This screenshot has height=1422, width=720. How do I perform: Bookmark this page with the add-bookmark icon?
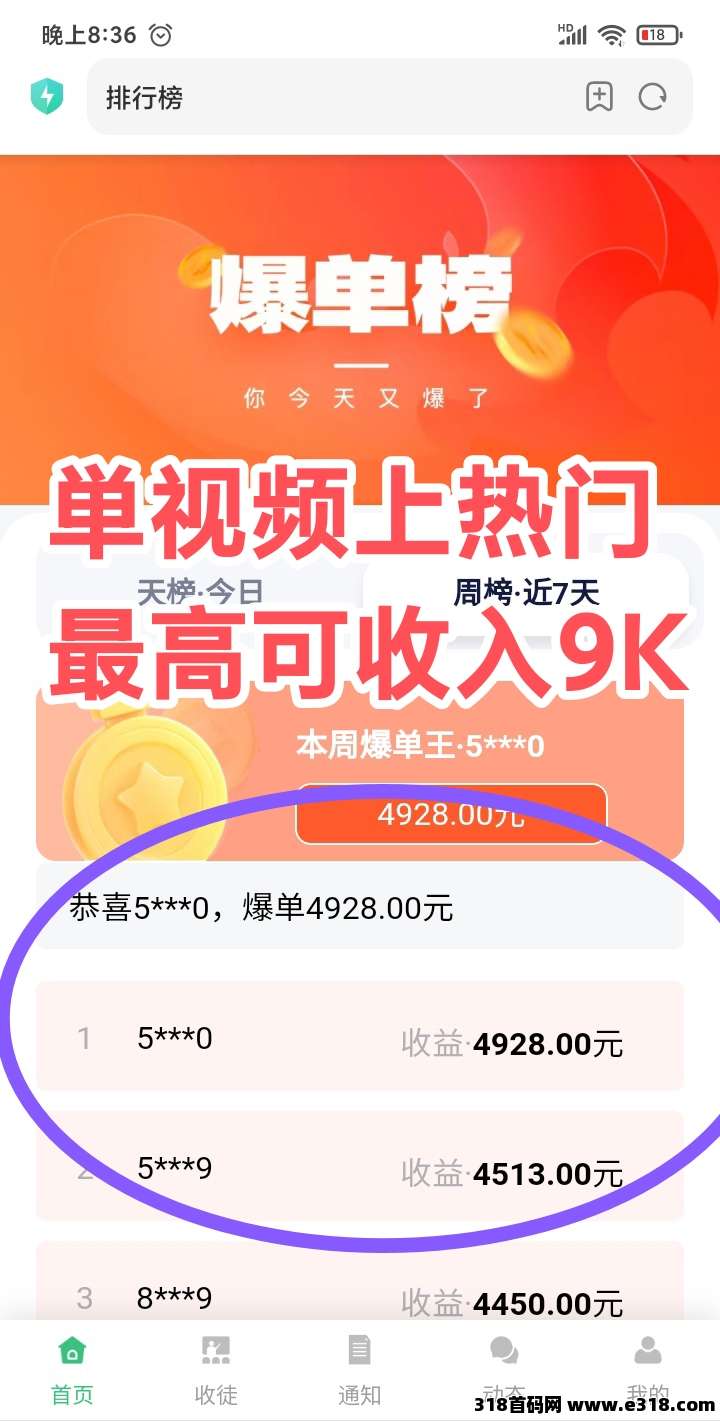(x=599, y=97)
